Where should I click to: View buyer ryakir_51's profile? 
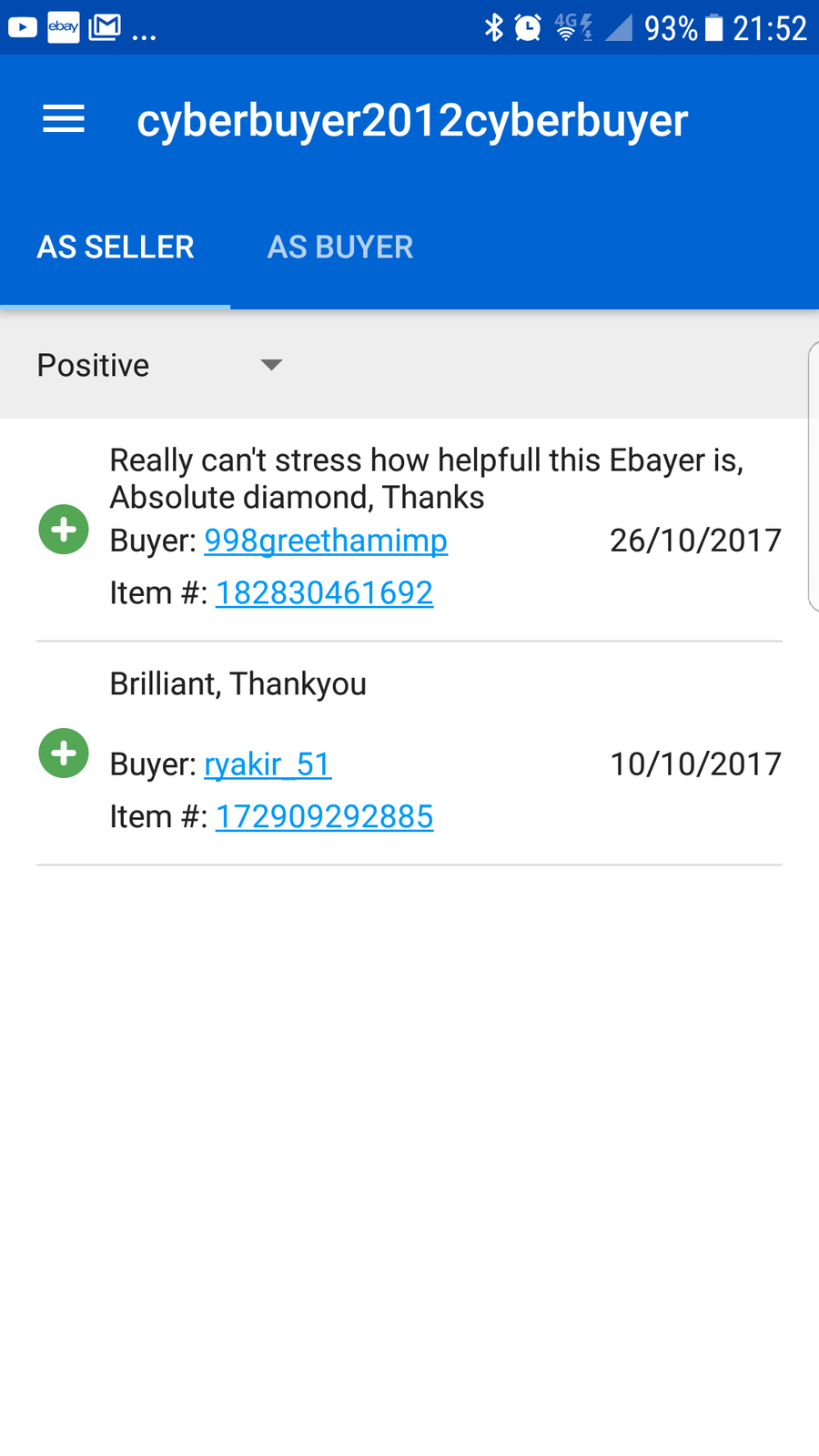coord(268,764)
